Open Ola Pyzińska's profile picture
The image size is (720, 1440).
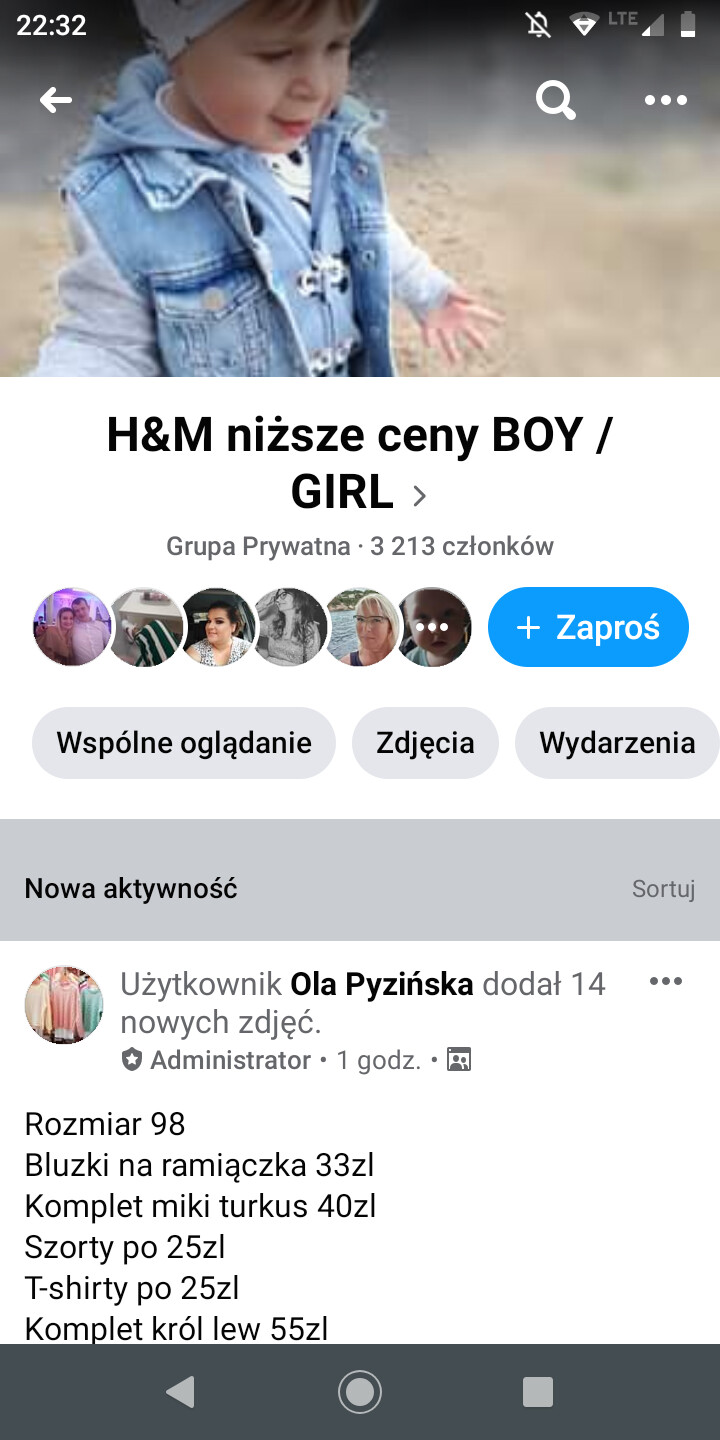(x=64, y=1005)
